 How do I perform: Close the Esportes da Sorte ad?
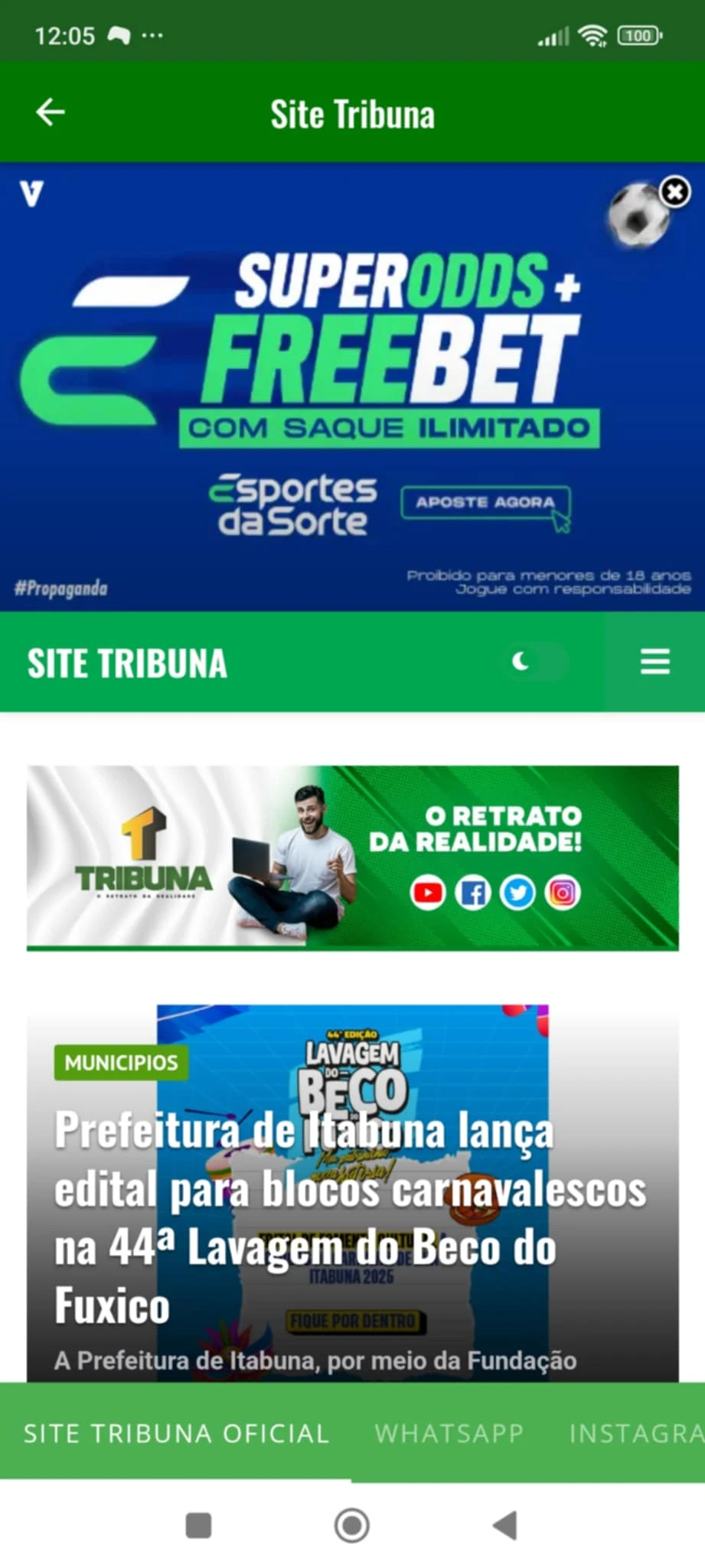click(x=675, y=191)
